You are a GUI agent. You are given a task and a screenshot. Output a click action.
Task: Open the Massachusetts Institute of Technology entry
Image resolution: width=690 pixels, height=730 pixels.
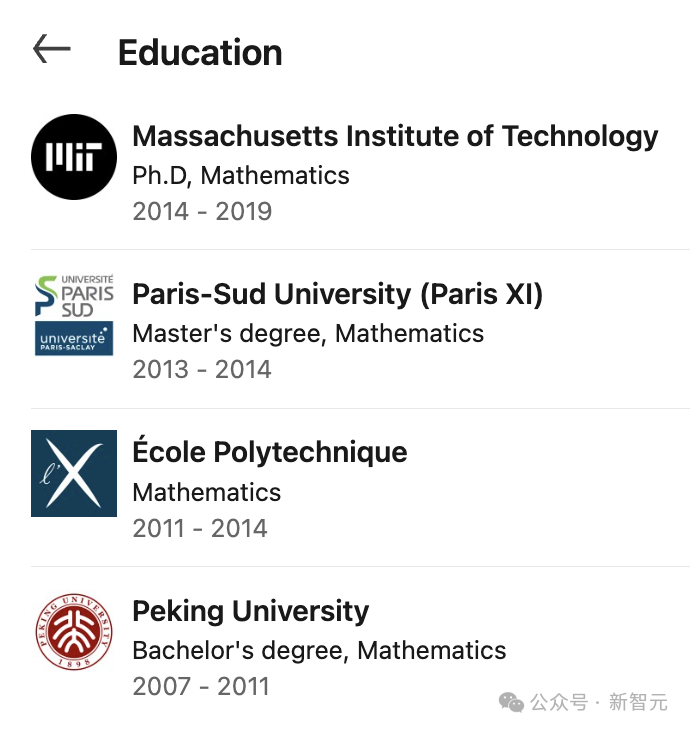pyautogui.click(x=395, y=137)
